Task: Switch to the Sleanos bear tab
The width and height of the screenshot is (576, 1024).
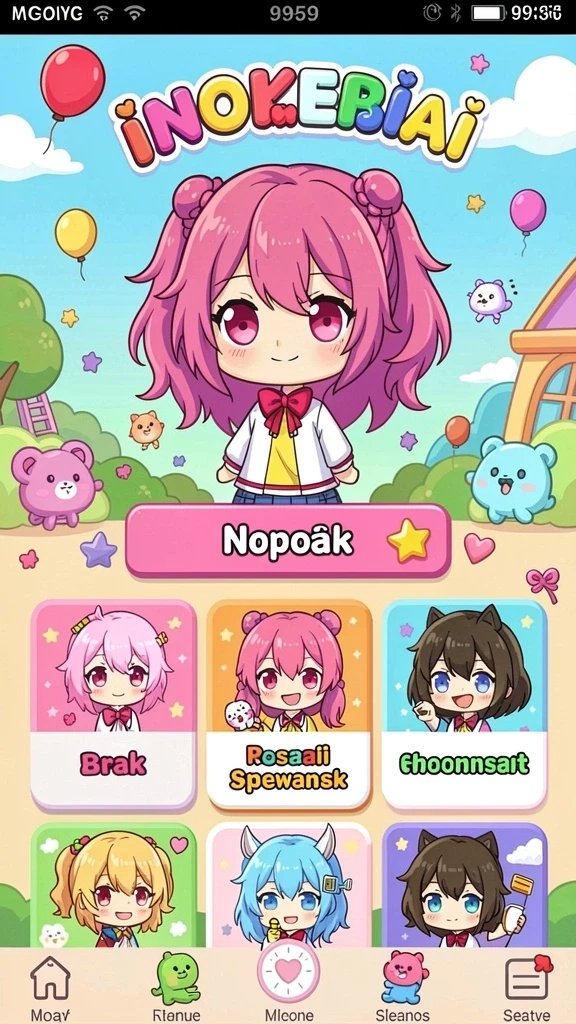Action: coord(403,987)
